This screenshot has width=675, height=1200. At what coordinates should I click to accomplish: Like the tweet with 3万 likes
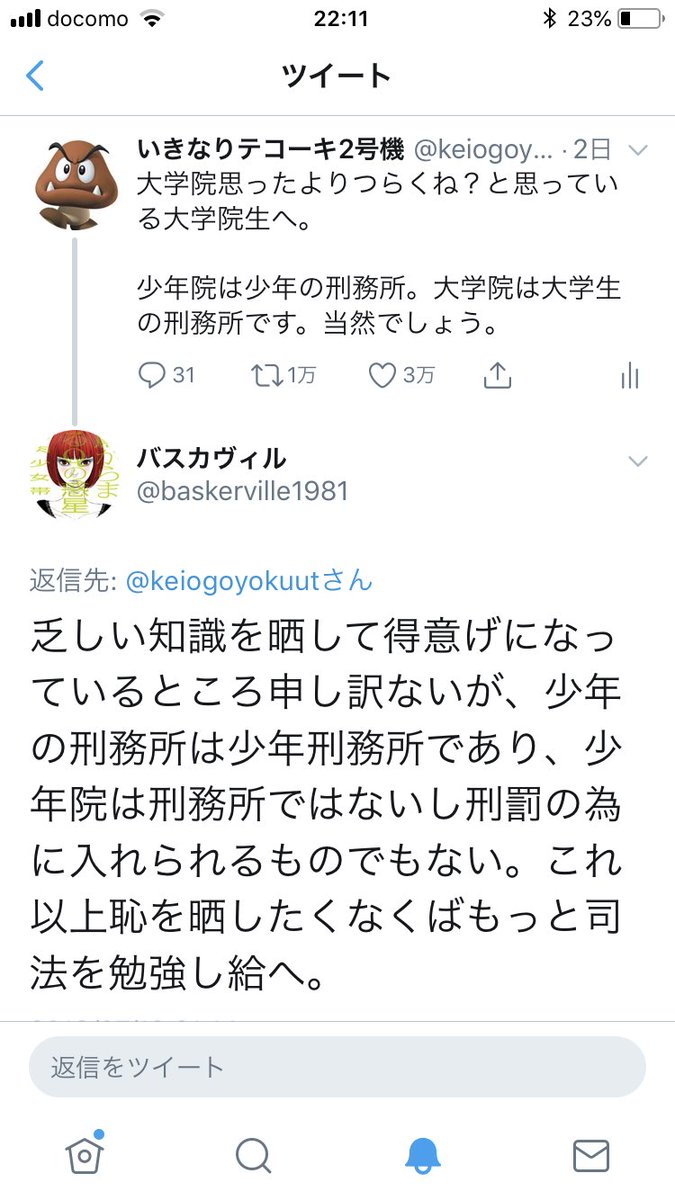coord(383,376)
